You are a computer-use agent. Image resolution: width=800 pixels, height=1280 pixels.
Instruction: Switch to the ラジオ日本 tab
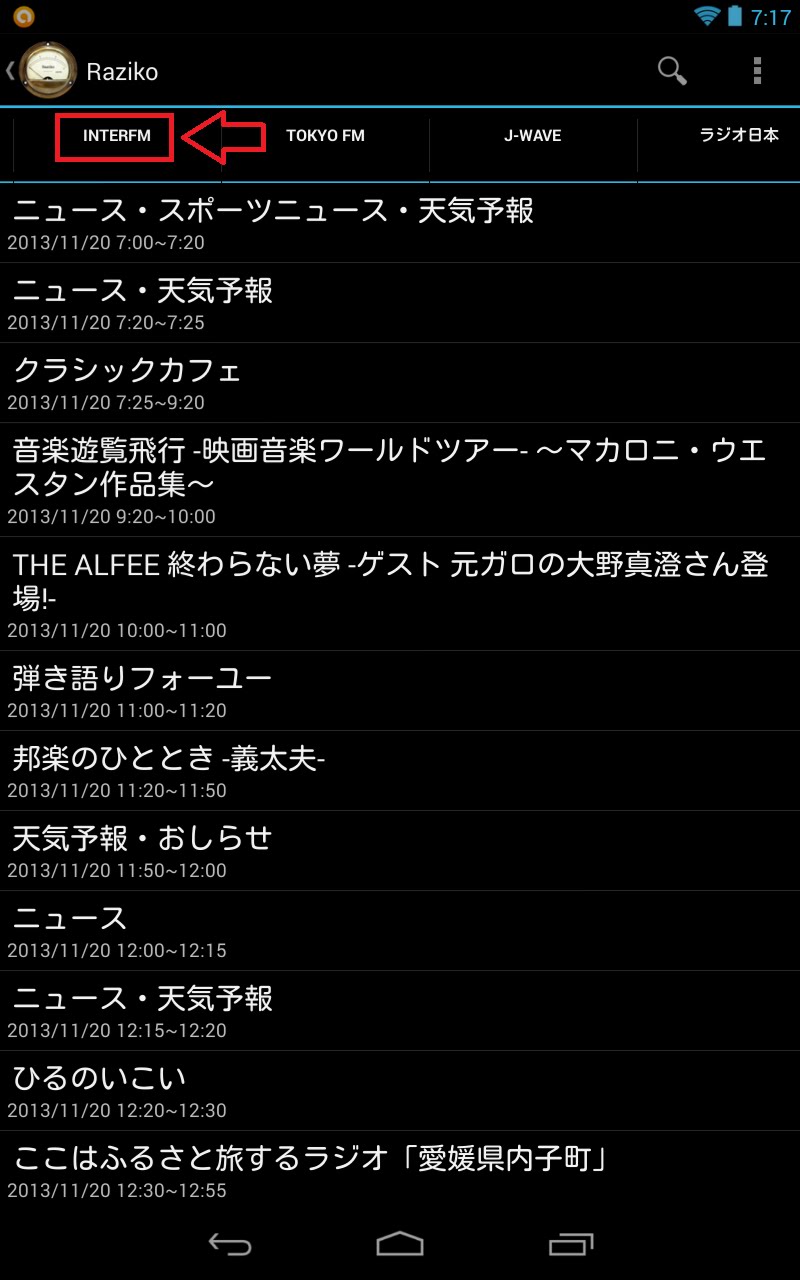tap(720, 136)
